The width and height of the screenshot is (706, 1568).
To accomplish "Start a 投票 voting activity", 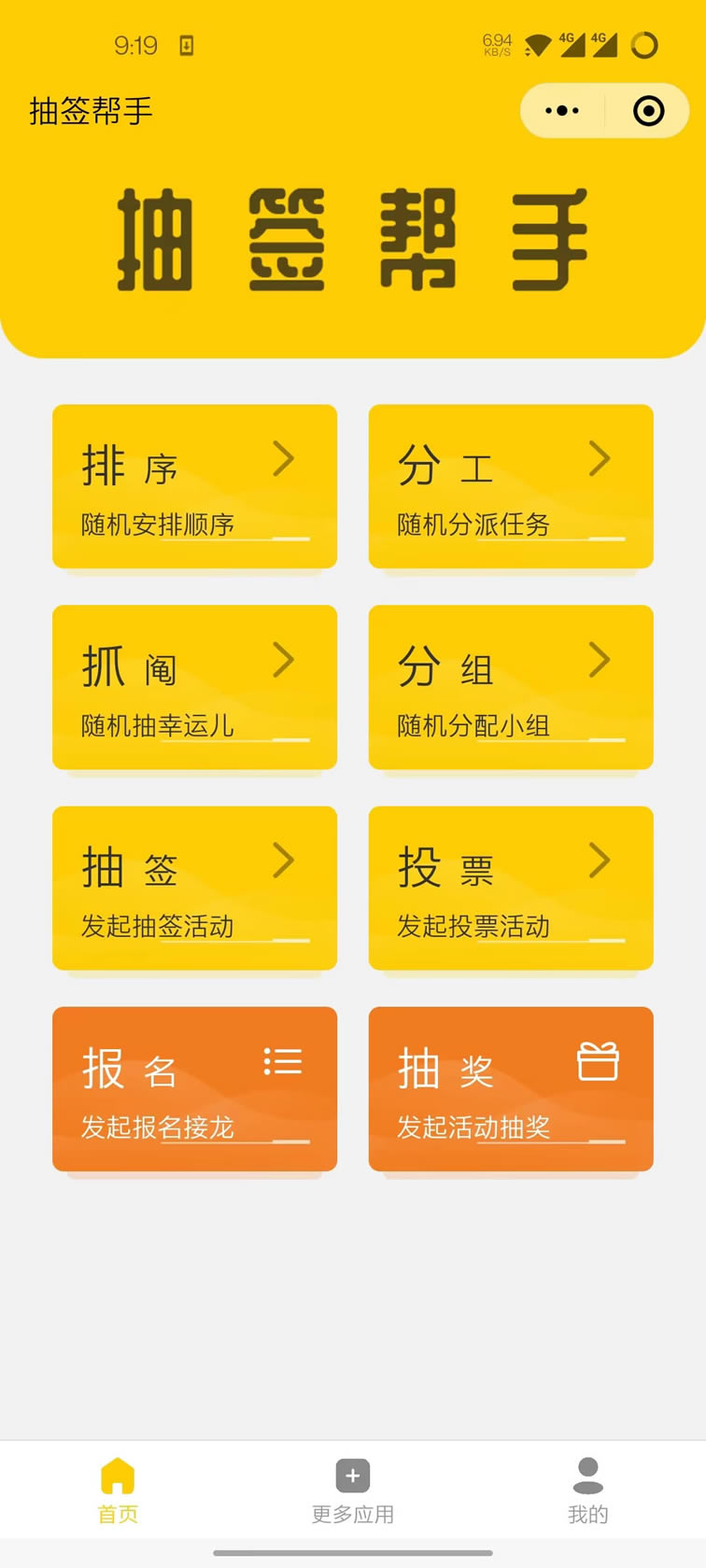I will (511, 888).
